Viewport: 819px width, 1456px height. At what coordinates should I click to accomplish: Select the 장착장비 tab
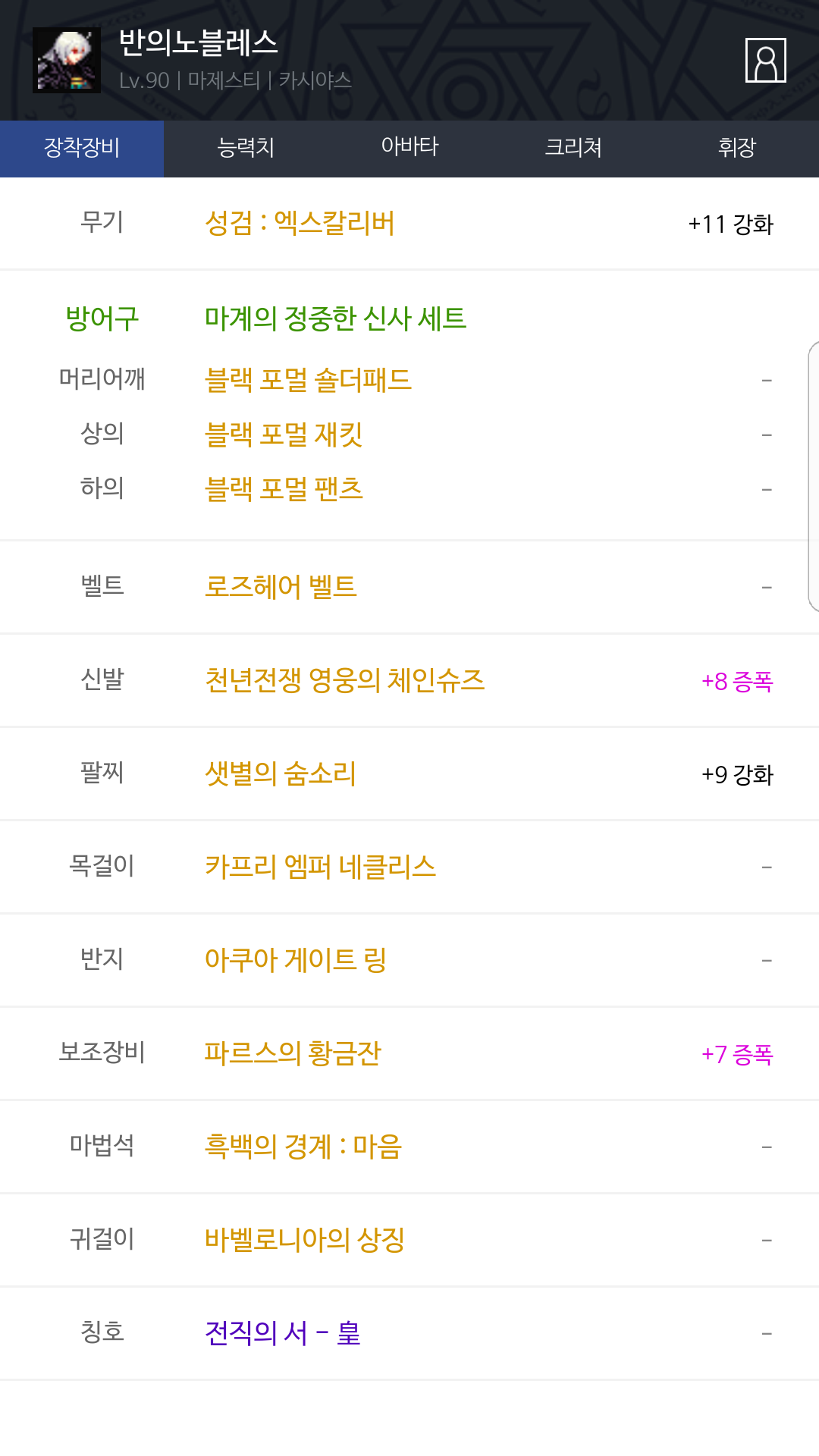[x=82, y=148]
